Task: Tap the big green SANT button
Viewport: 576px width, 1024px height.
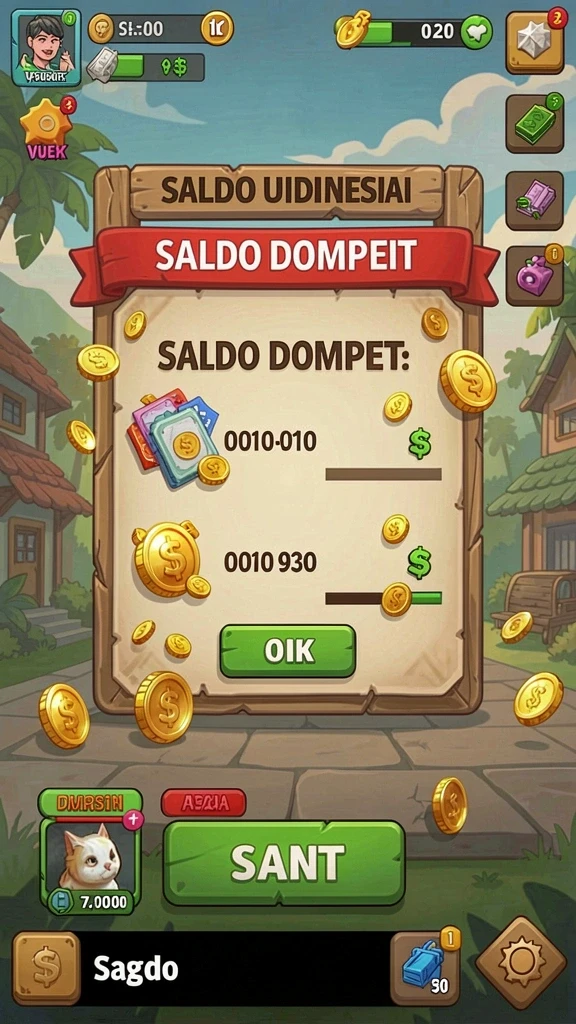Action: pos(283,863)
